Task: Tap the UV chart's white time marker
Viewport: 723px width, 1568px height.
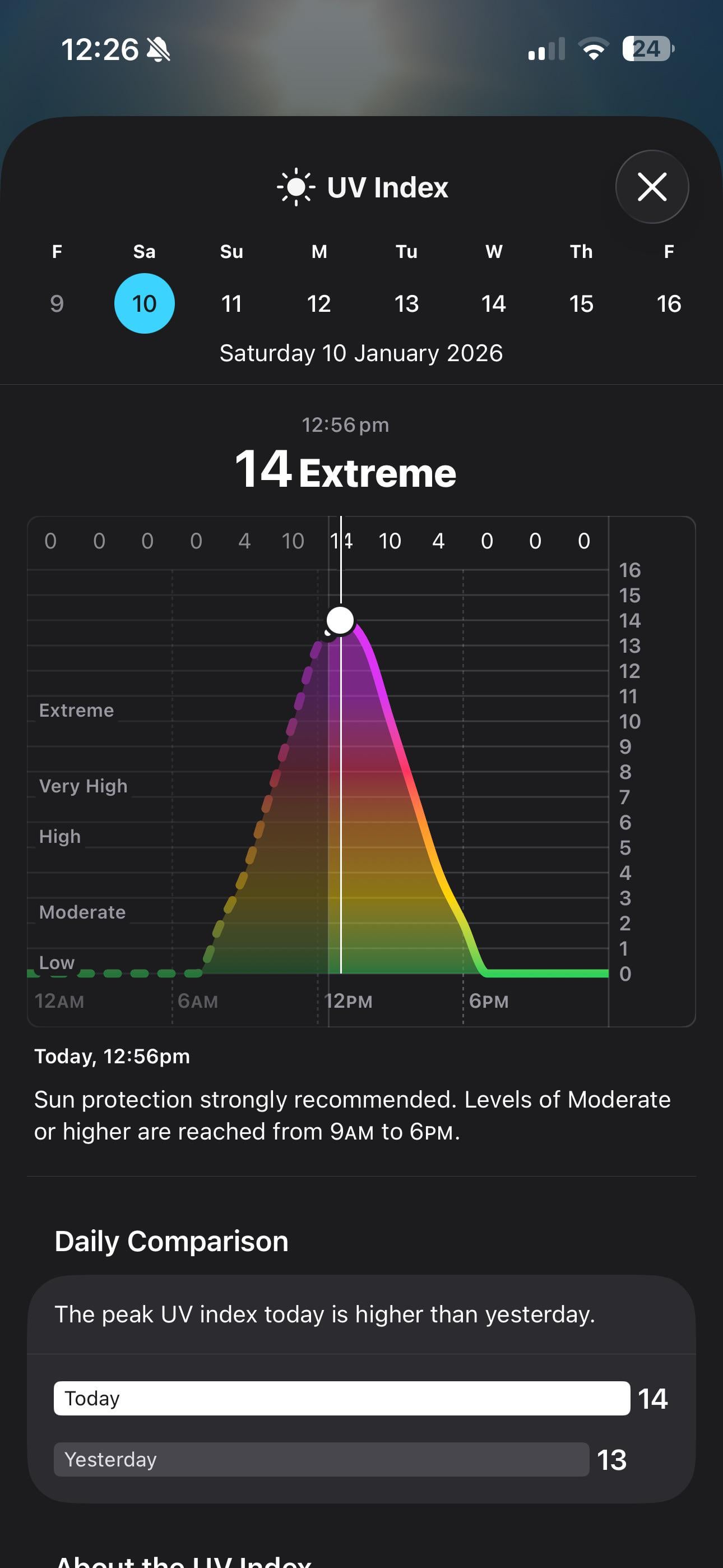Action: tap(340, 620)
